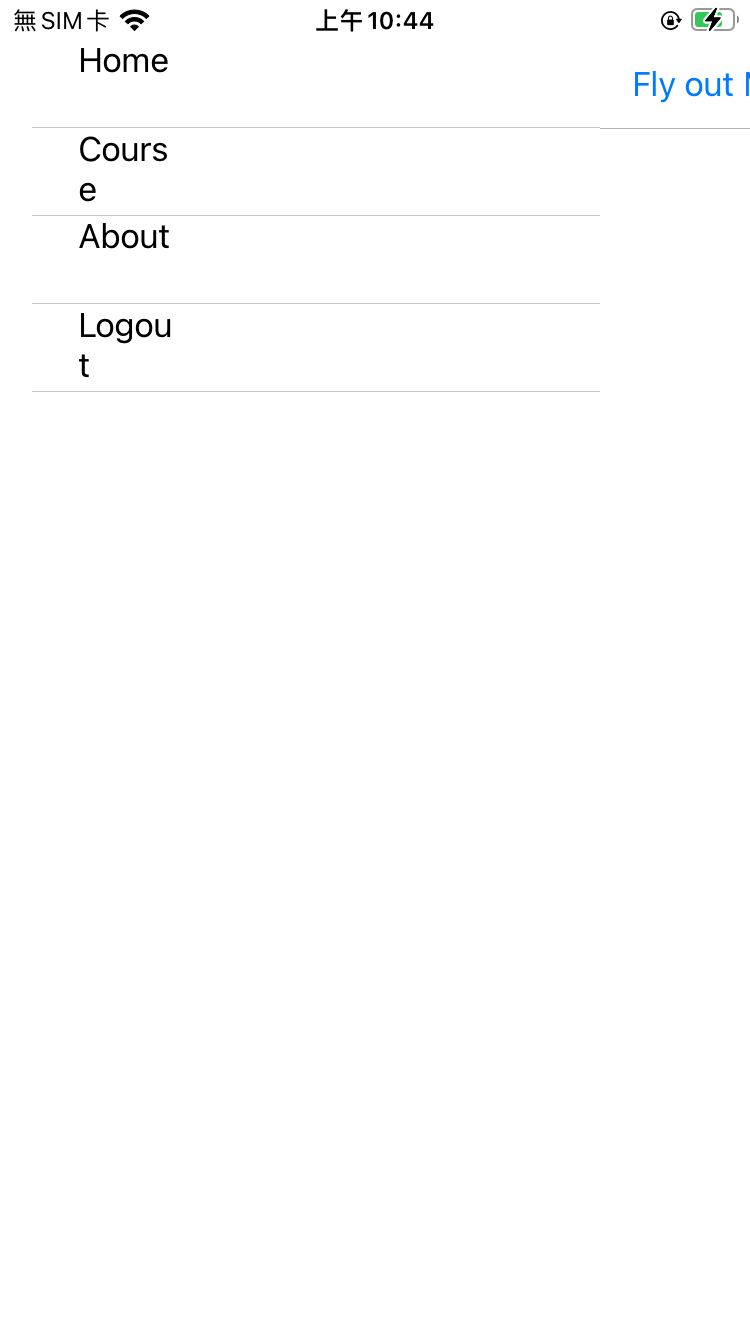
Task: Open the Home menu item
Action: 124,62
